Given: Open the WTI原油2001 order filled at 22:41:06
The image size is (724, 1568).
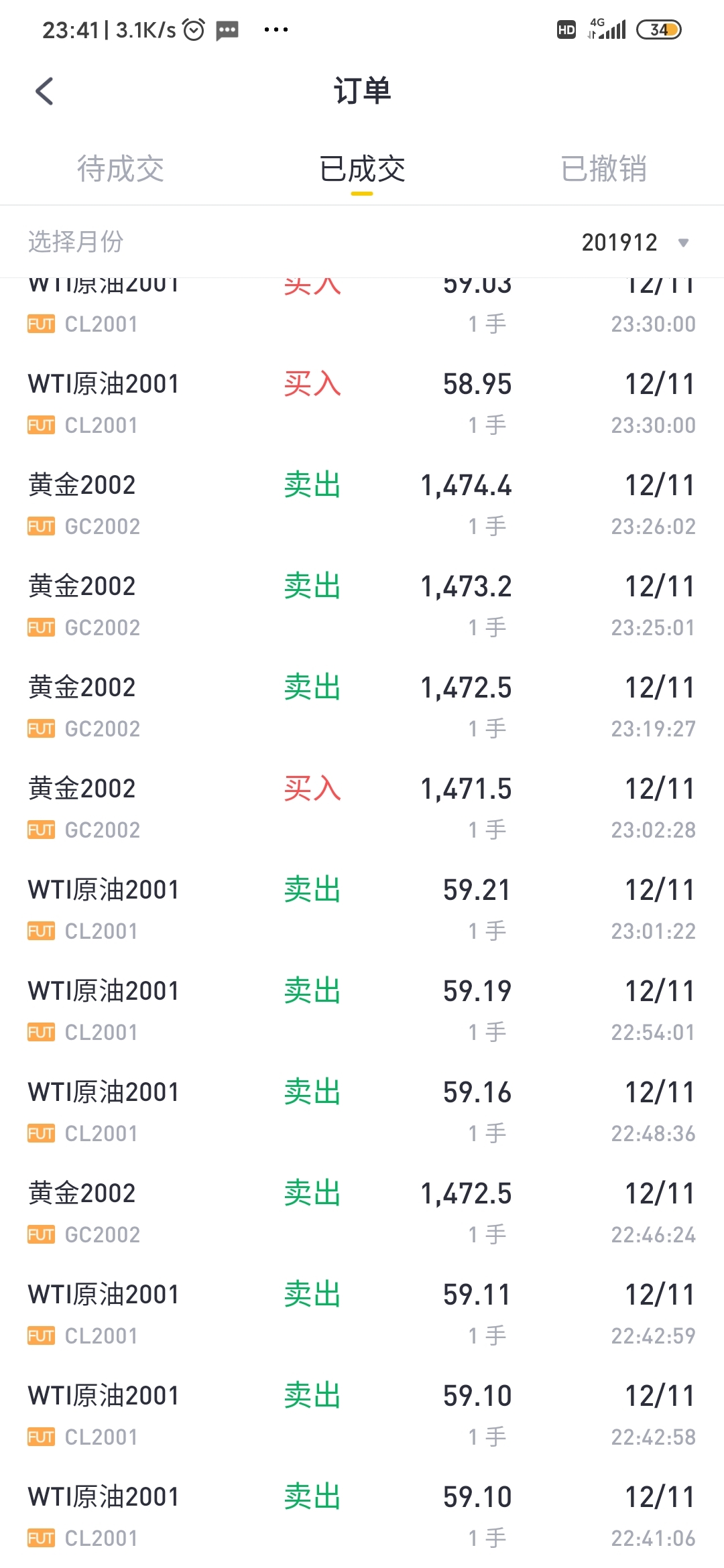Looking at the screenshot, I should 362,1517.
